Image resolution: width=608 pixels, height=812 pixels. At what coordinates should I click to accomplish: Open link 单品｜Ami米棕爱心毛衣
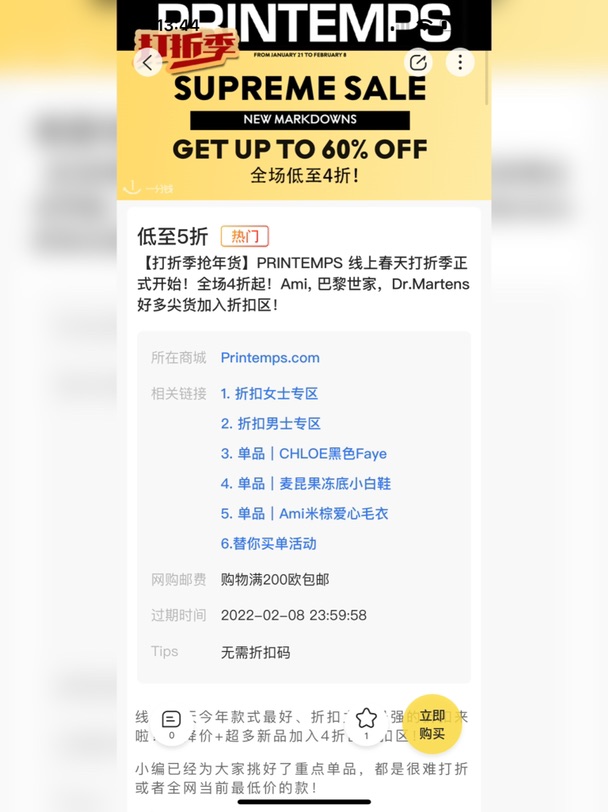304,514
